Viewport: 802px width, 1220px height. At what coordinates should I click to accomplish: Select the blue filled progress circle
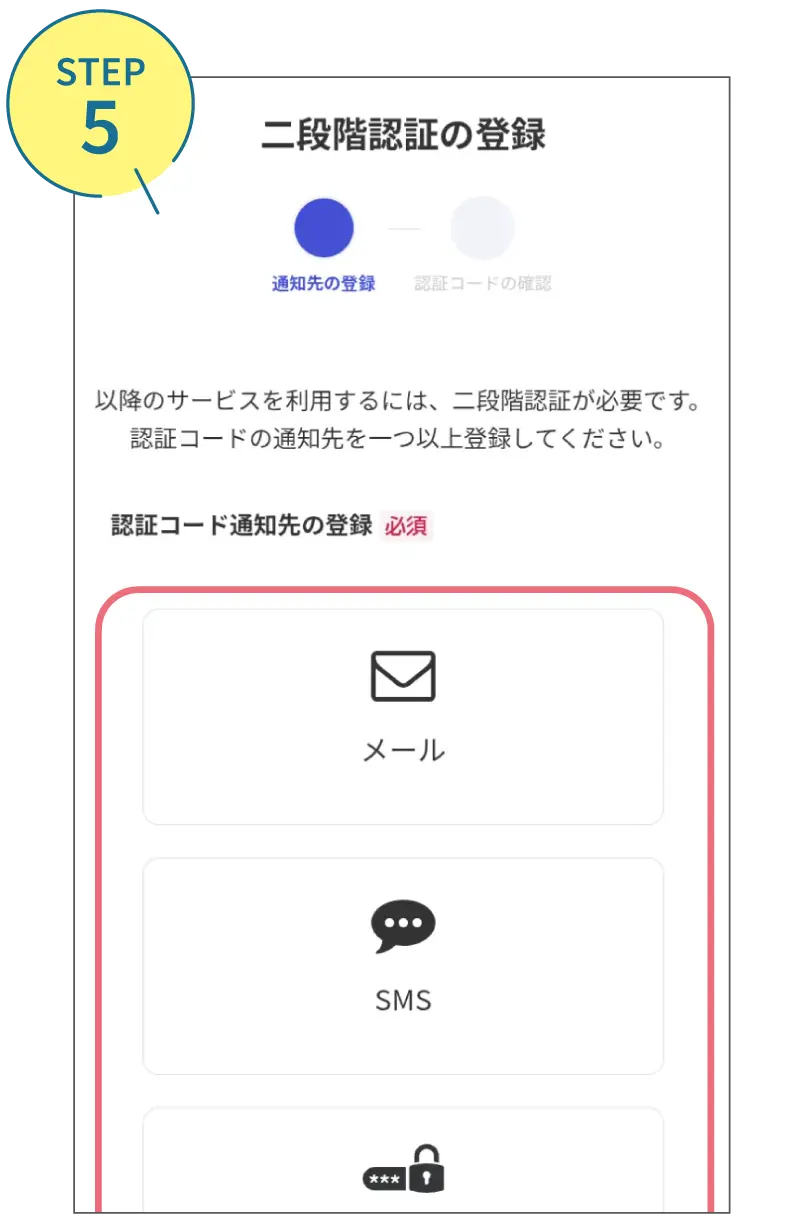coord(323,227)
